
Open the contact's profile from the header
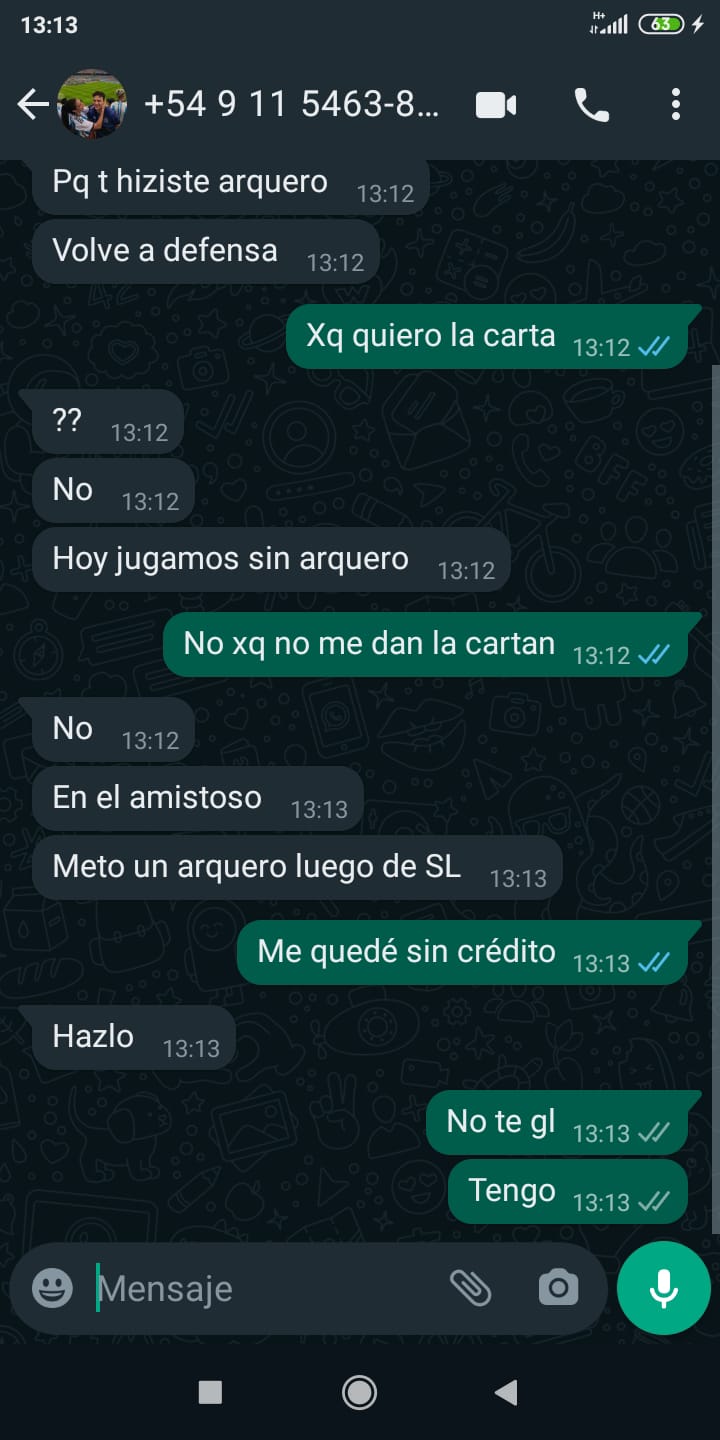pyautogui.click(x=291, y=104)
